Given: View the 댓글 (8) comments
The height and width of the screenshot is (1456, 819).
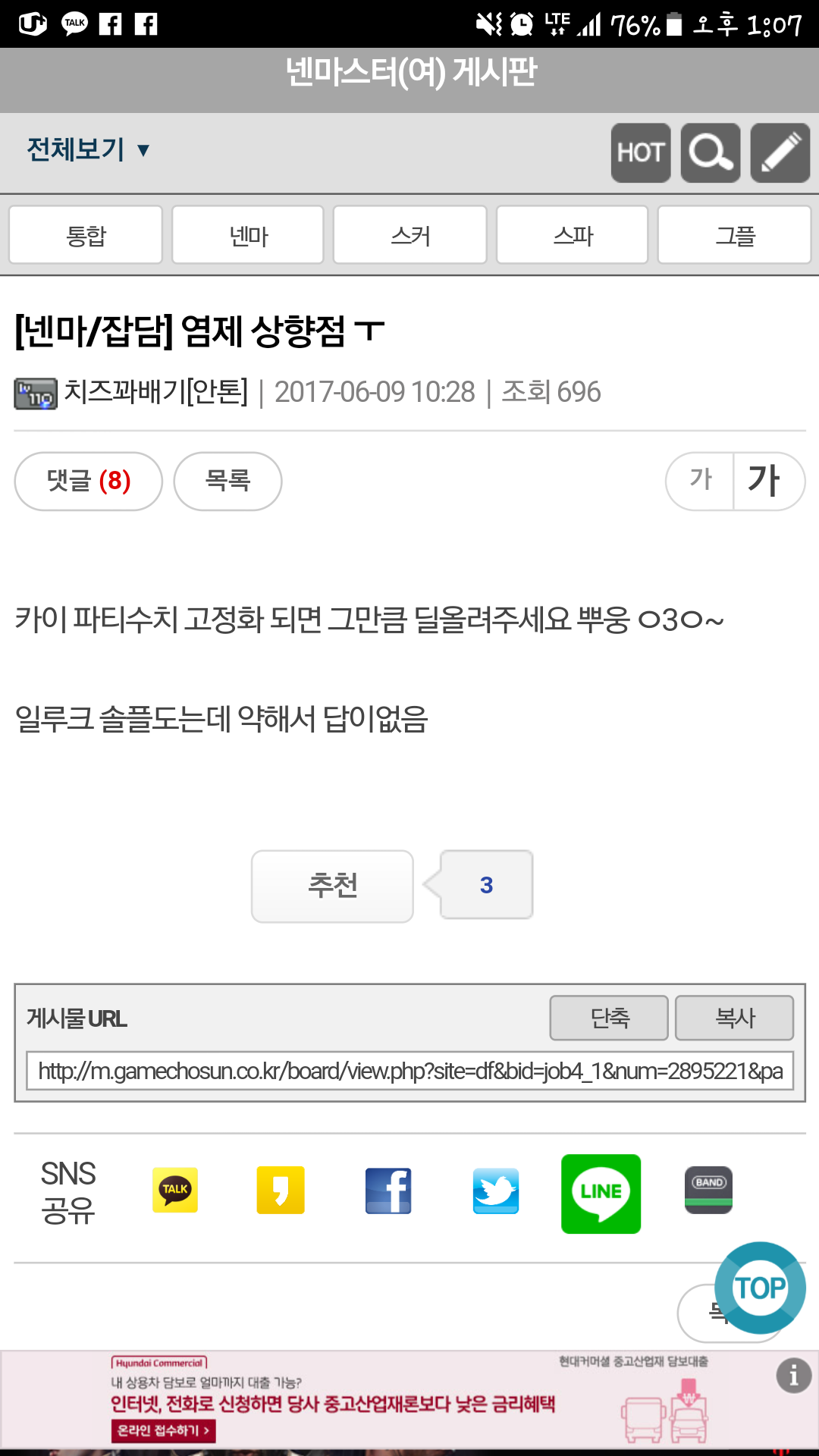Looking at the screenshot, I should coord(89,481).
